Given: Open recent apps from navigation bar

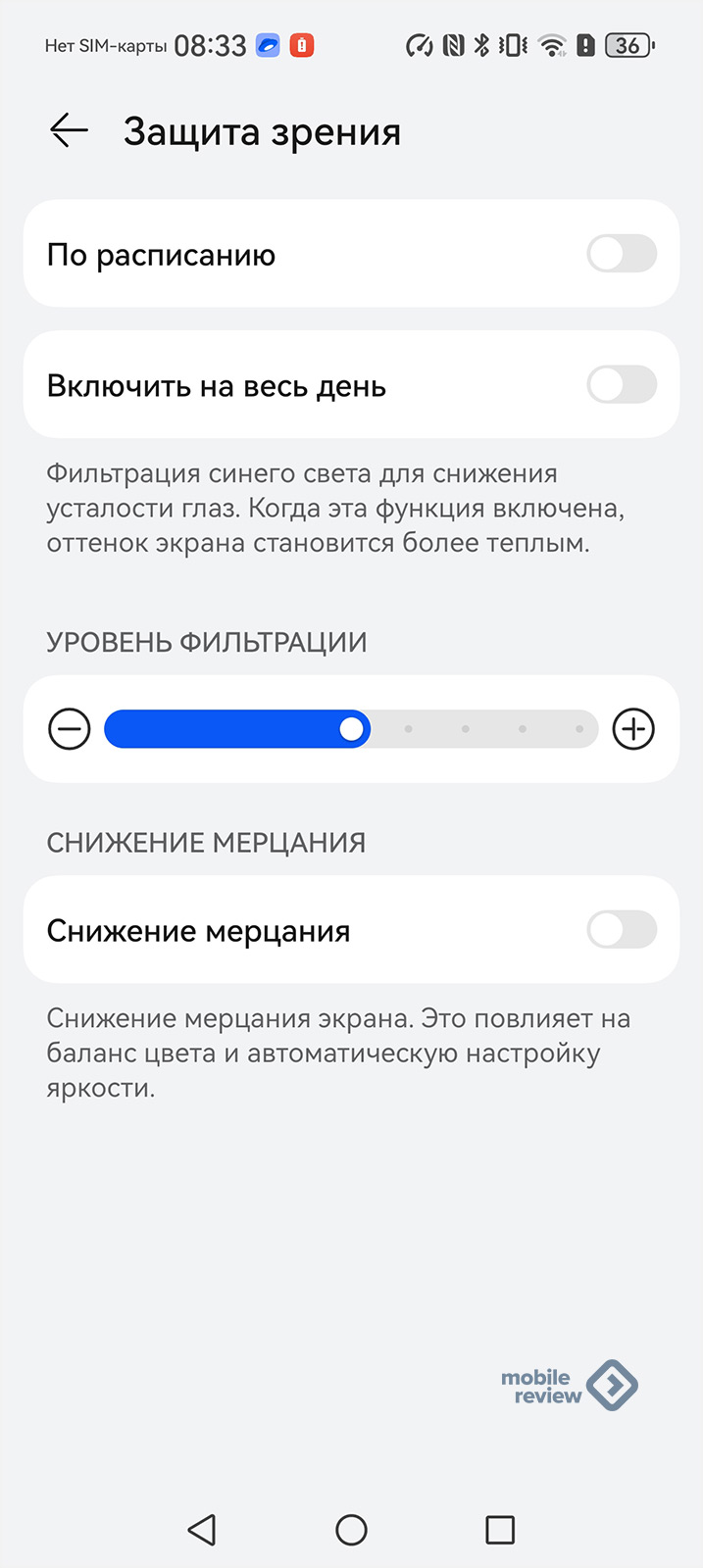Looking at the screenshot, I should (x=500, y=1530).
